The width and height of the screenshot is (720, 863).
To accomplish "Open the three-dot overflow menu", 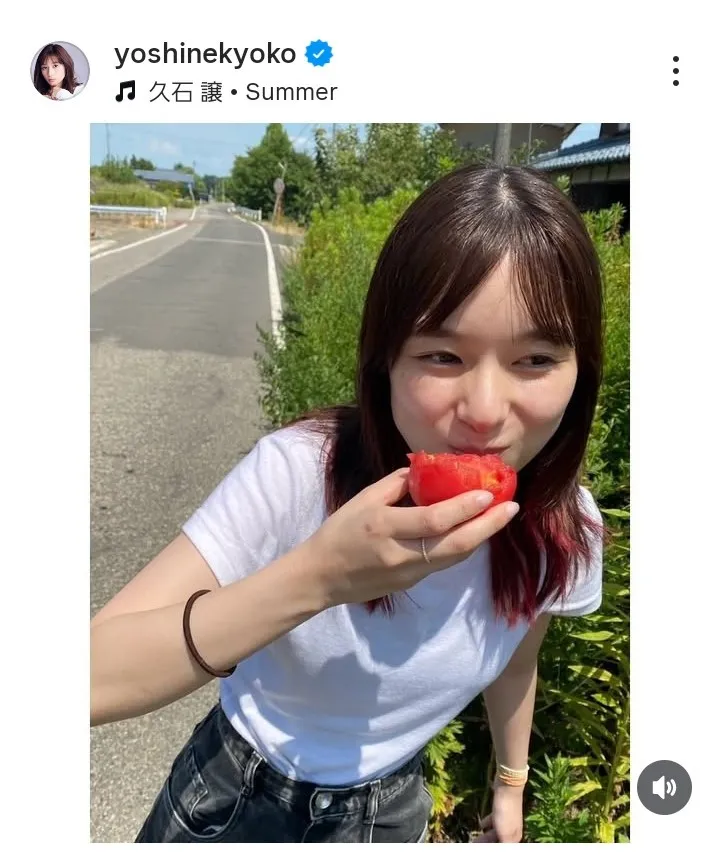I will pos(676,71).
